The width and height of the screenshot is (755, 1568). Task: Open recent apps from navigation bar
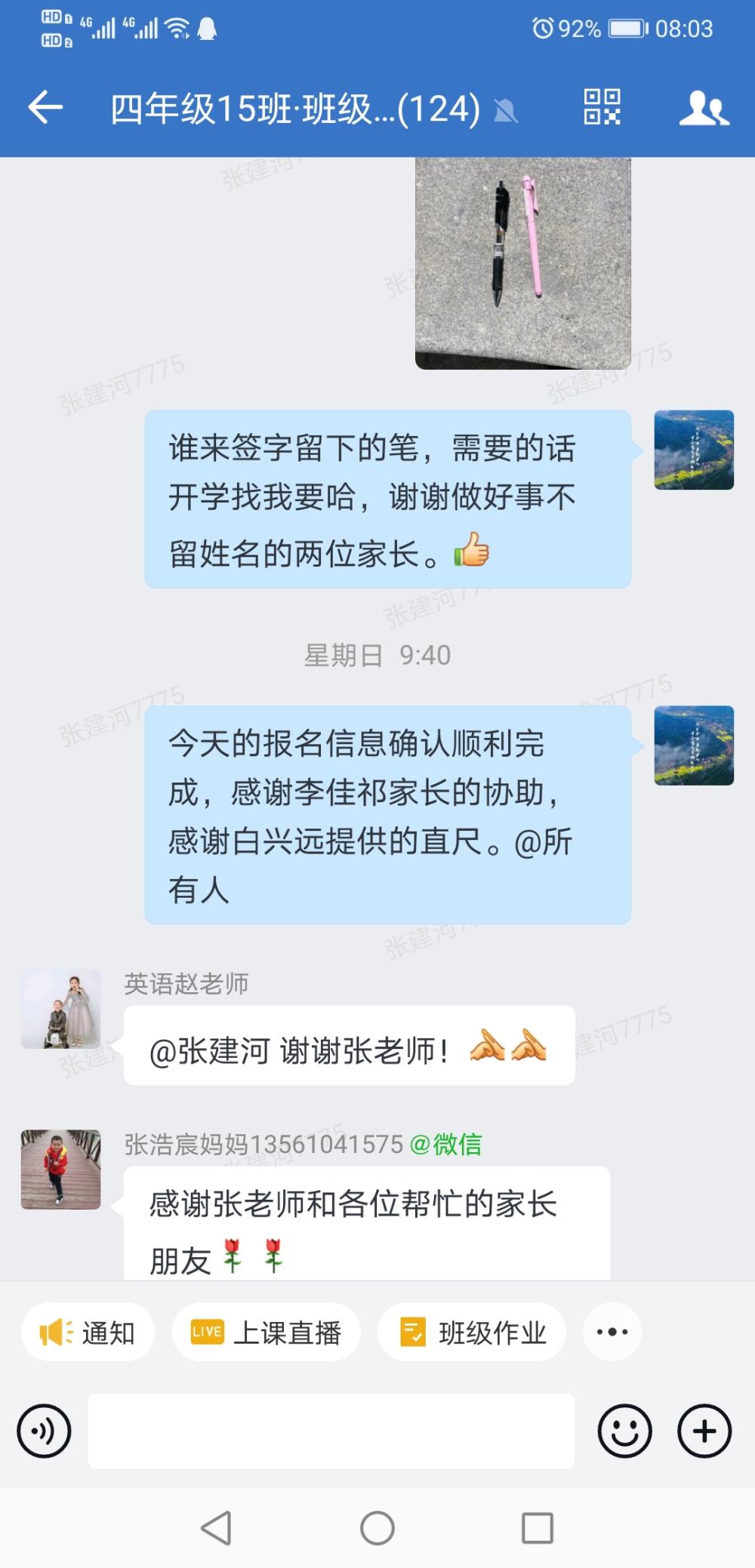(538, 1529)
